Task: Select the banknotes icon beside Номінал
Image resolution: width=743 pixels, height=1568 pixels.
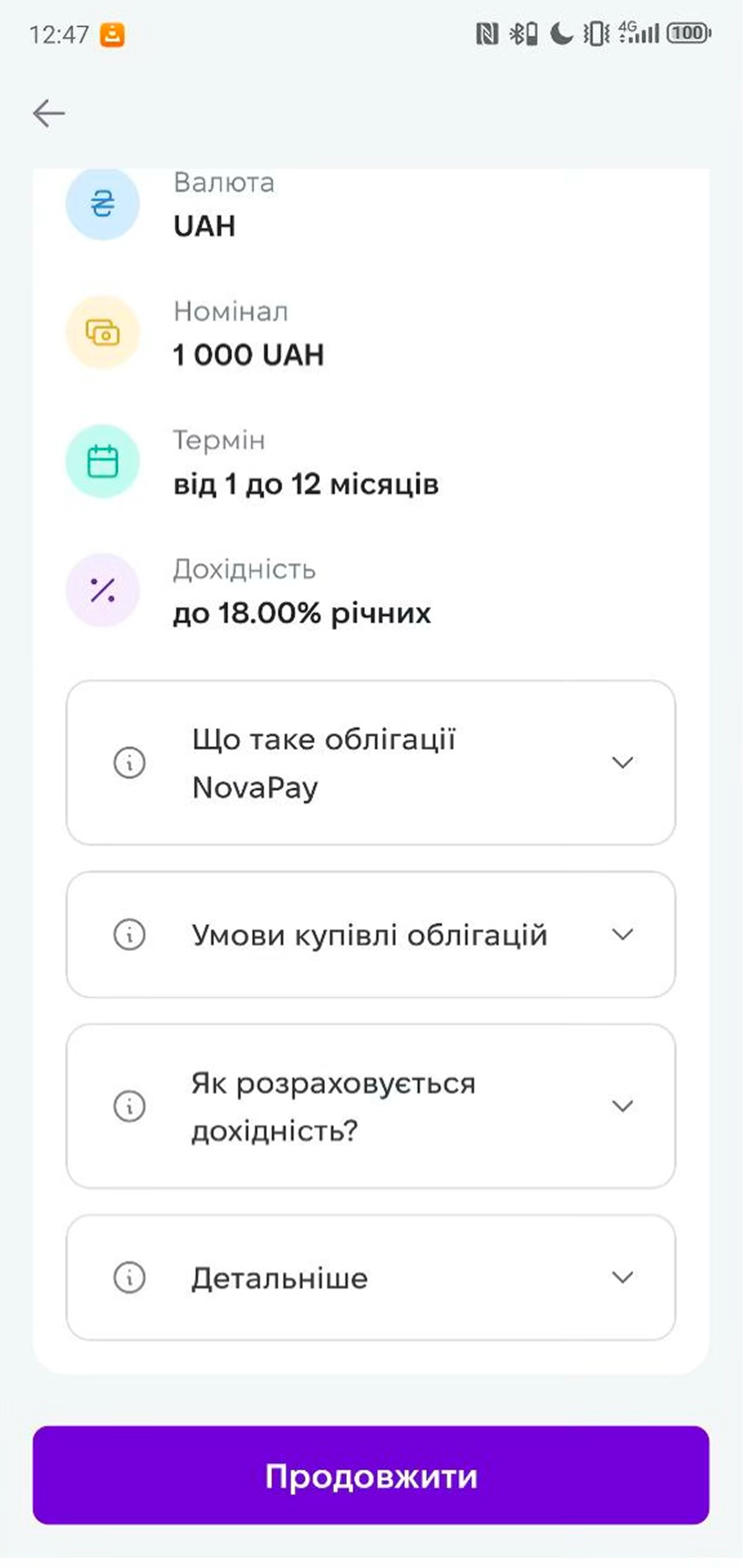Action: [103, 332]
